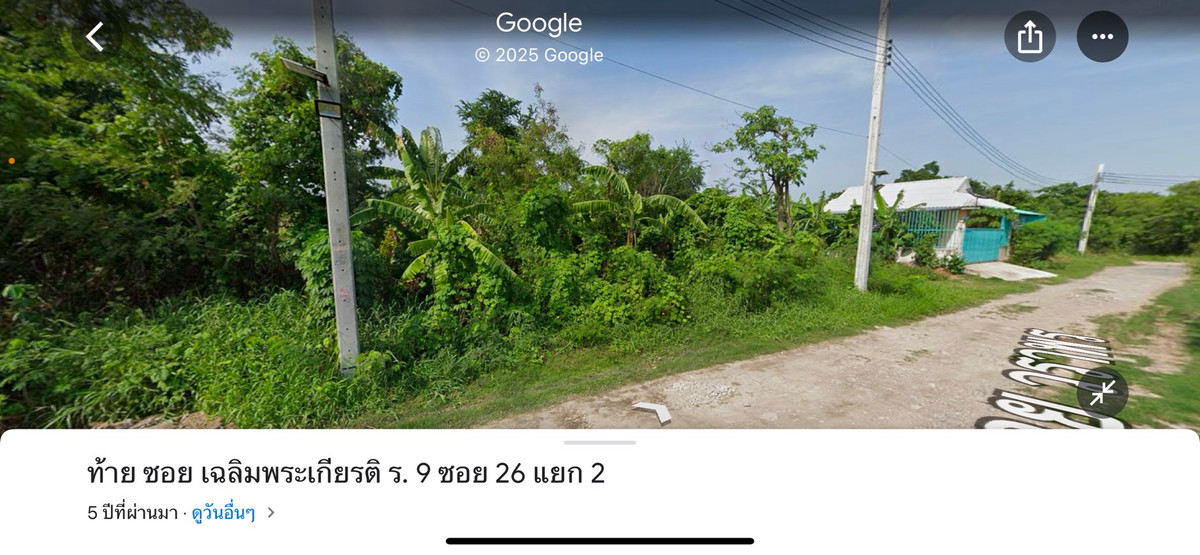This screenshot has width=1200, height=555.
Task: Share this Street View location
Action: click(x=1029, y=37)
